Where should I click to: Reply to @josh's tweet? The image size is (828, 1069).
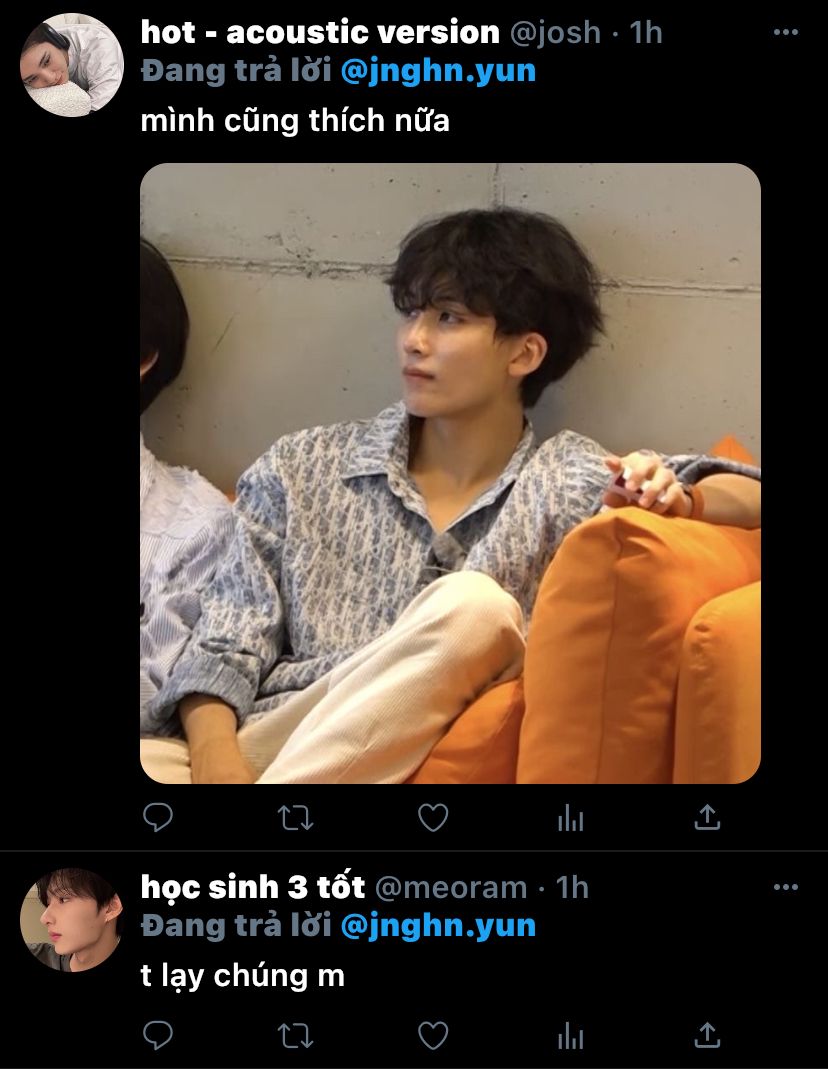158,818
